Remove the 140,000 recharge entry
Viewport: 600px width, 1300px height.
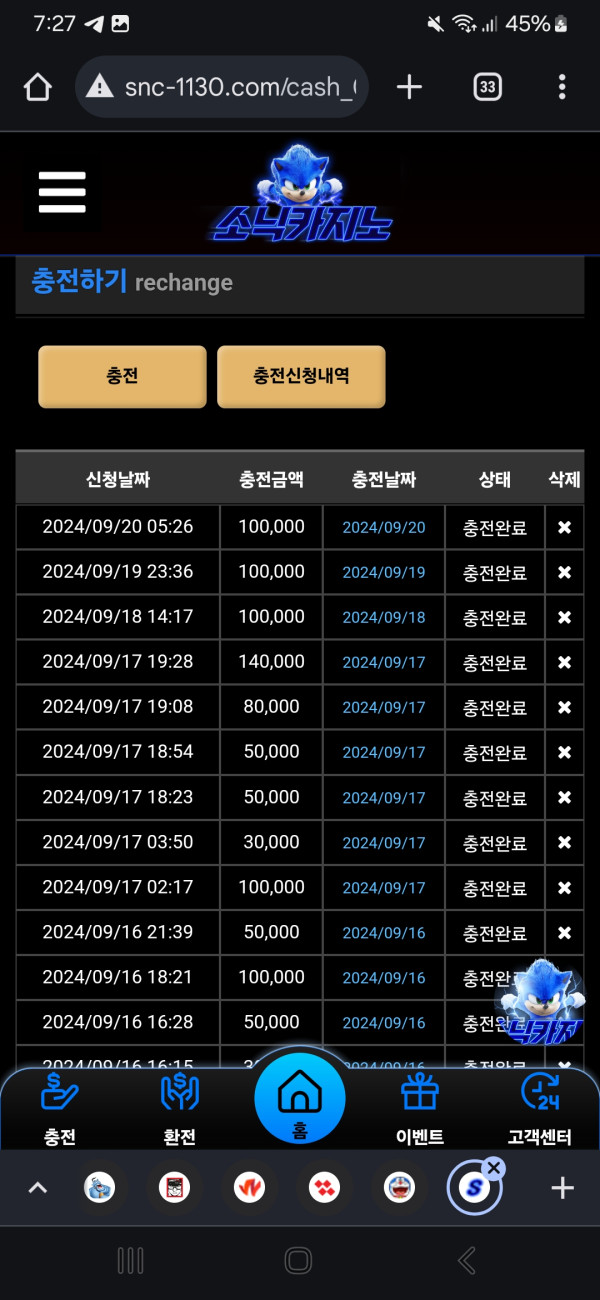tap(564, 662)
